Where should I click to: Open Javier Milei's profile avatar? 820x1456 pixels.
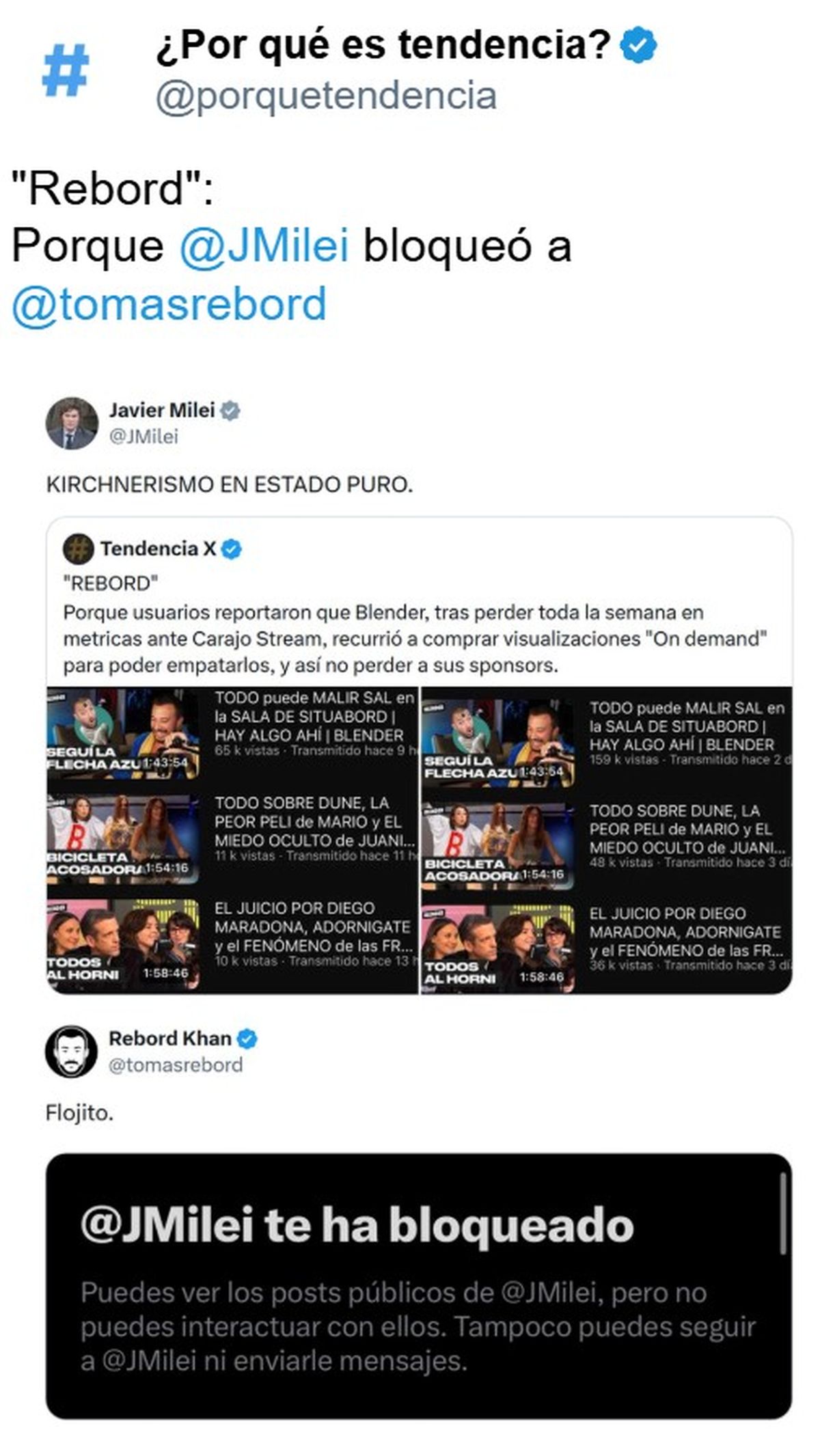click(x=70, y=422)
